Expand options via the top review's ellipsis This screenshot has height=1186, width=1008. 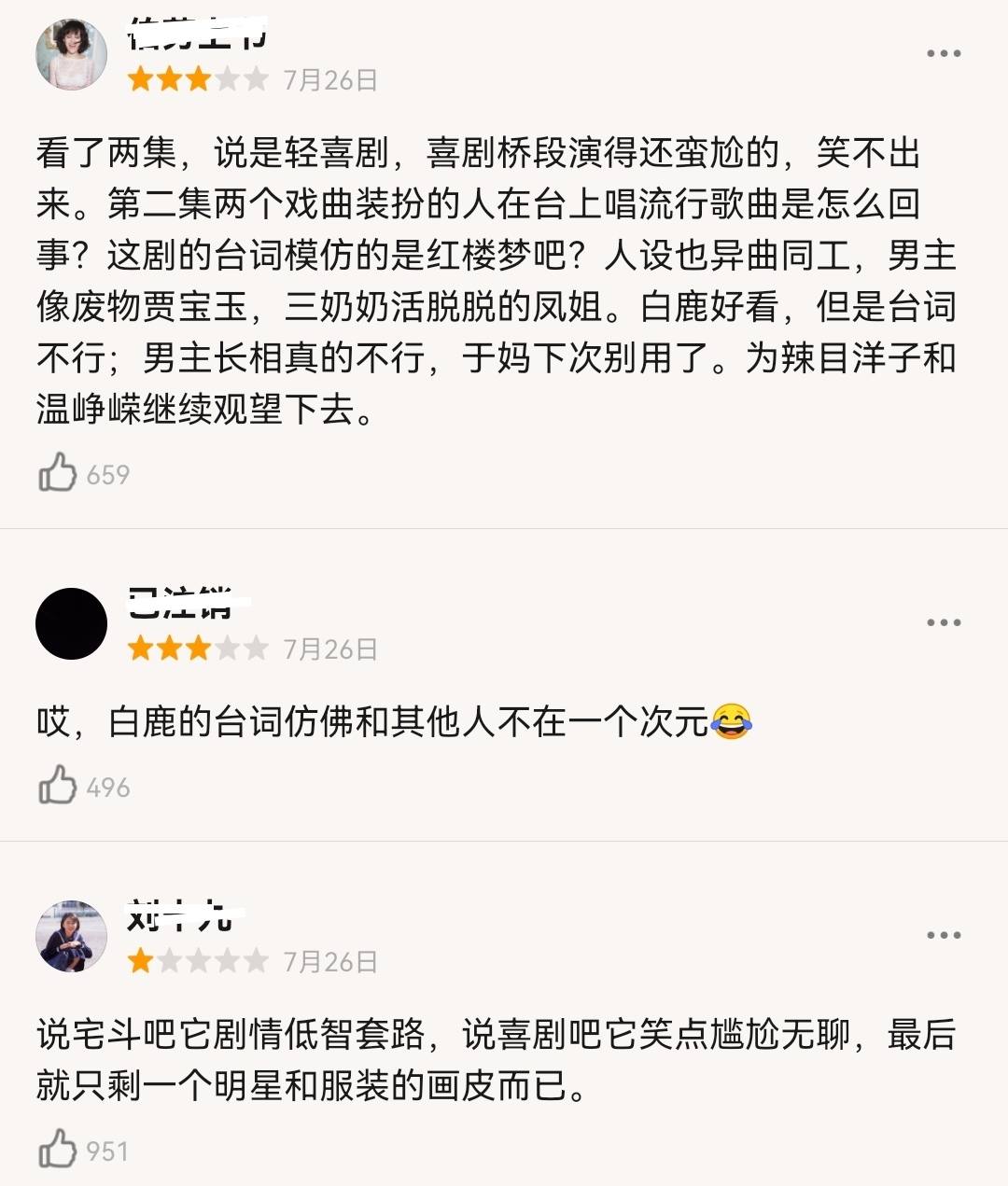click(x=943, y=53)
